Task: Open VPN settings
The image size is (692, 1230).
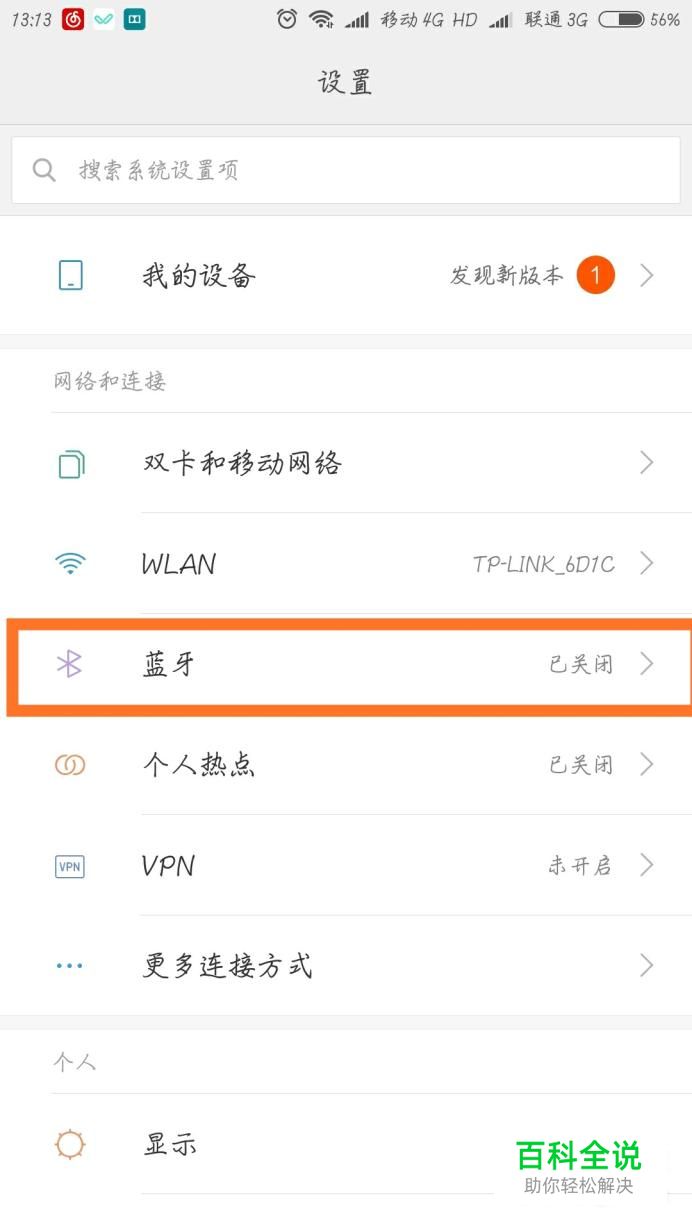Action: [345, 866]
